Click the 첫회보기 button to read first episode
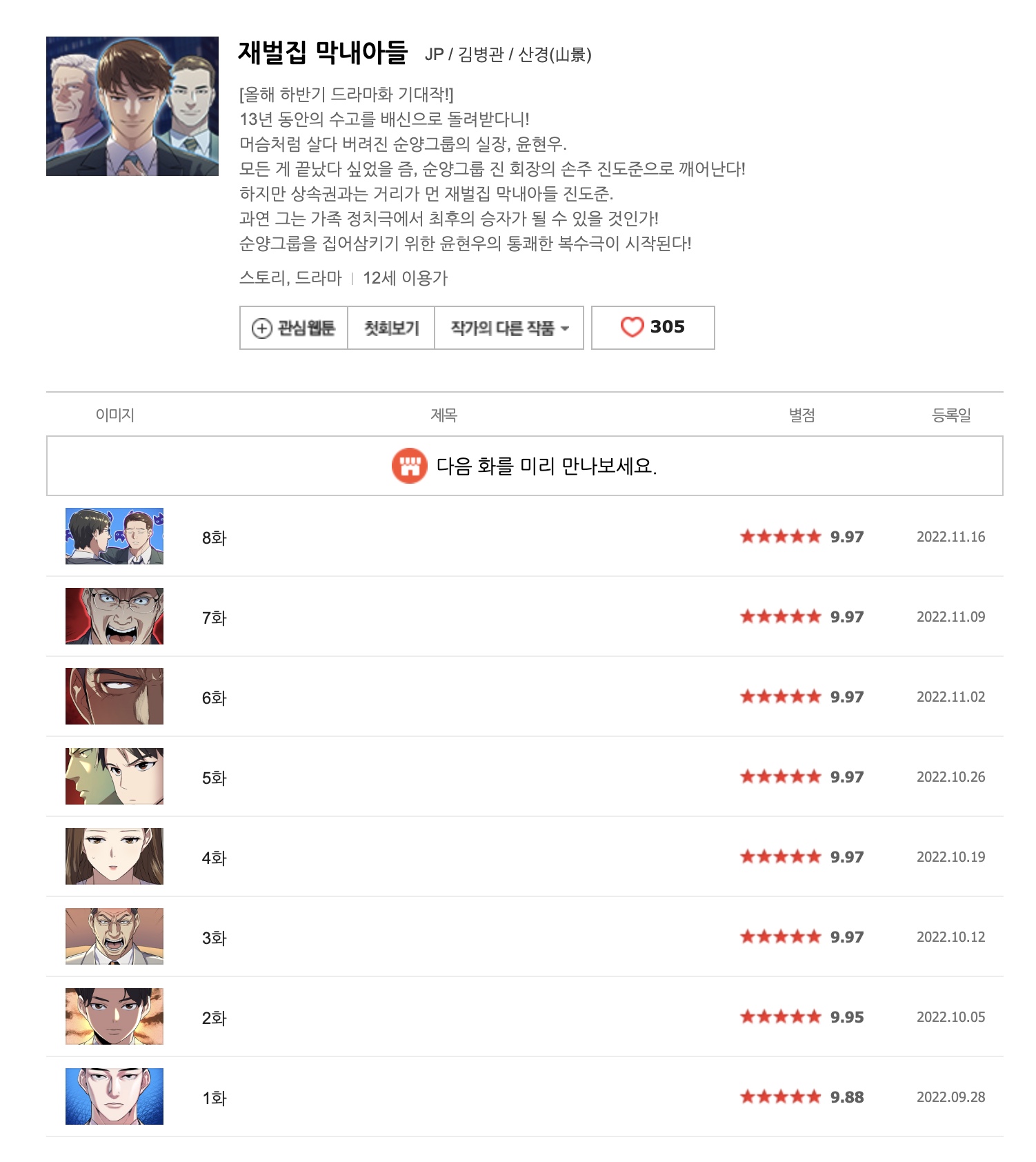 coord(390,329)
